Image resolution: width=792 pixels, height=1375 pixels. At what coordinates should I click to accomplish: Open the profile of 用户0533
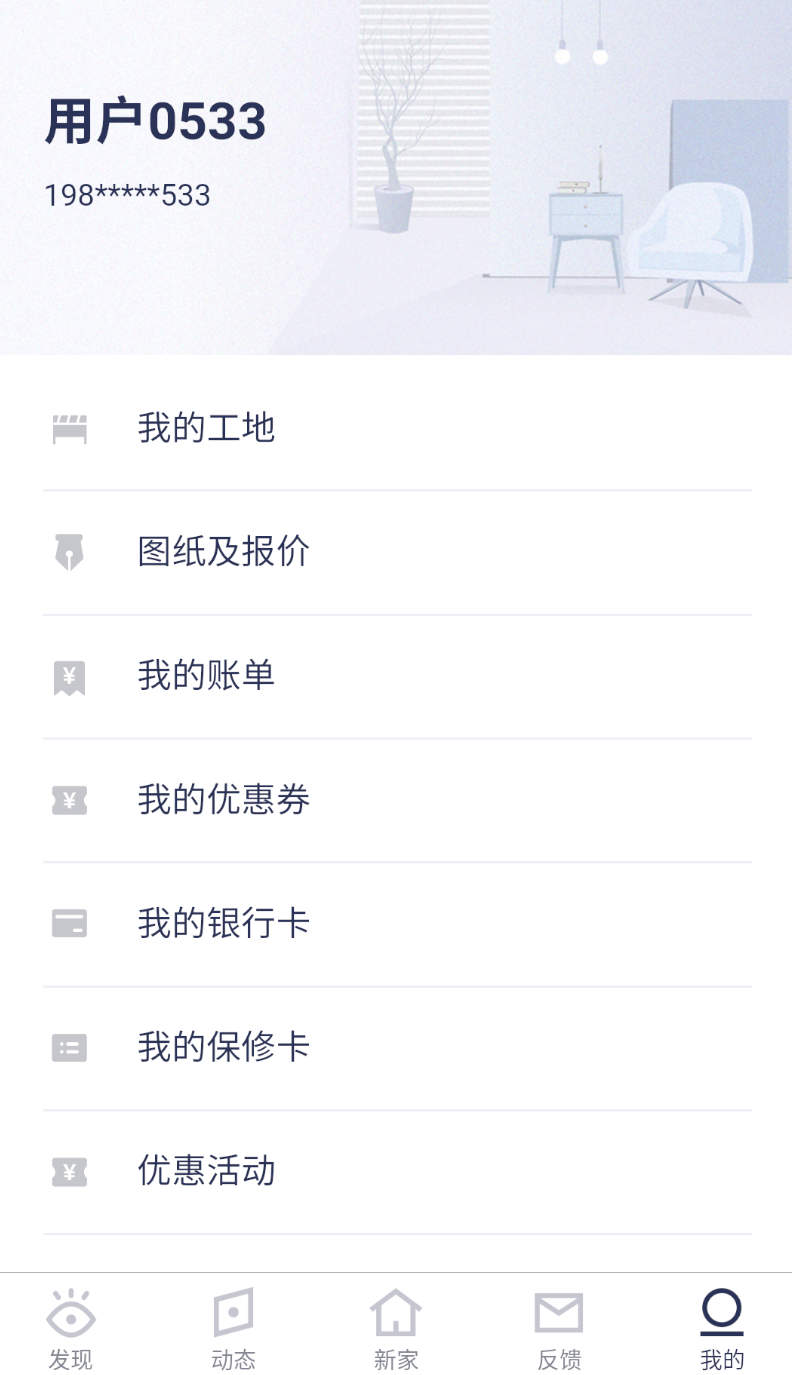(156, 122)
